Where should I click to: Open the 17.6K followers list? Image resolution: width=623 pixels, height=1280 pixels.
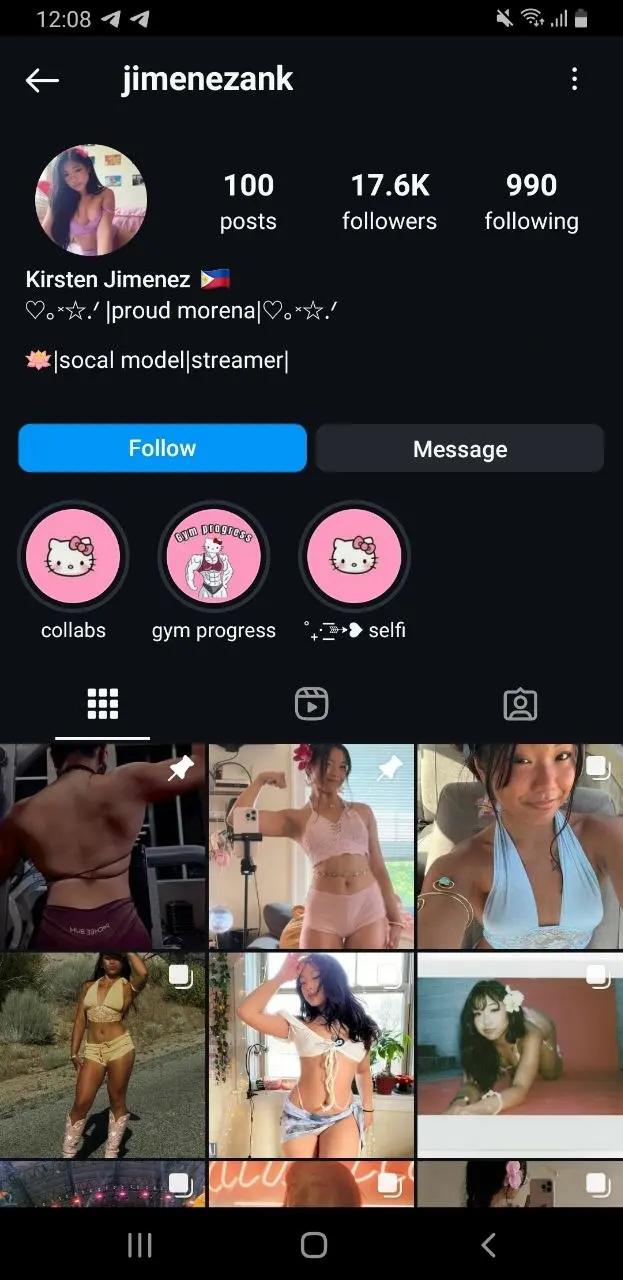pyautogui.click(x=389, y=201)
